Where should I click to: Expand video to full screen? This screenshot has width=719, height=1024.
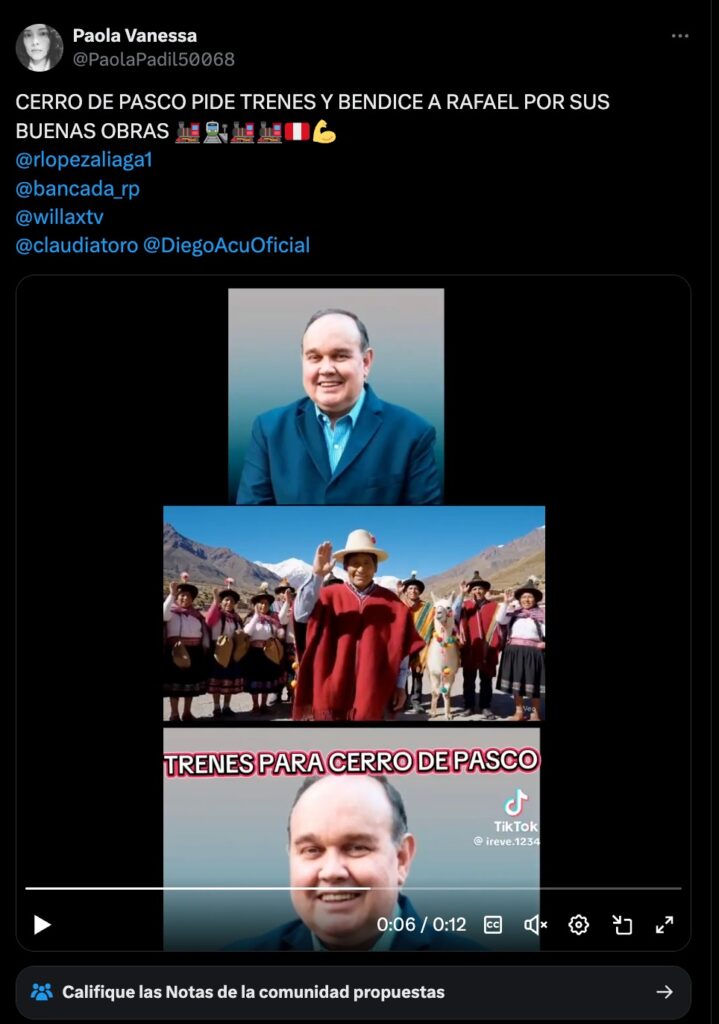tap(664, 925)
